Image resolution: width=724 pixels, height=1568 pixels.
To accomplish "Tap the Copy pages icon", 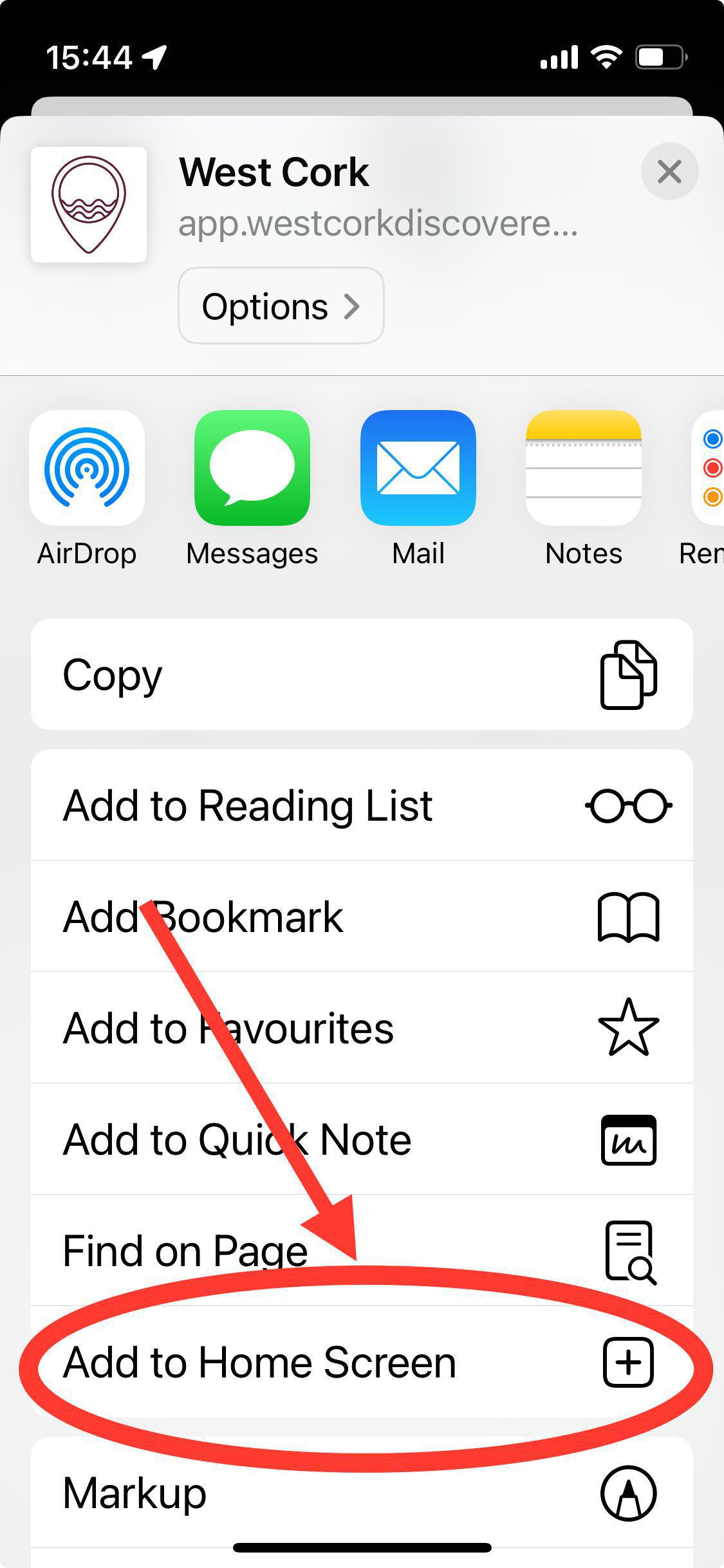I will [627, 674].
